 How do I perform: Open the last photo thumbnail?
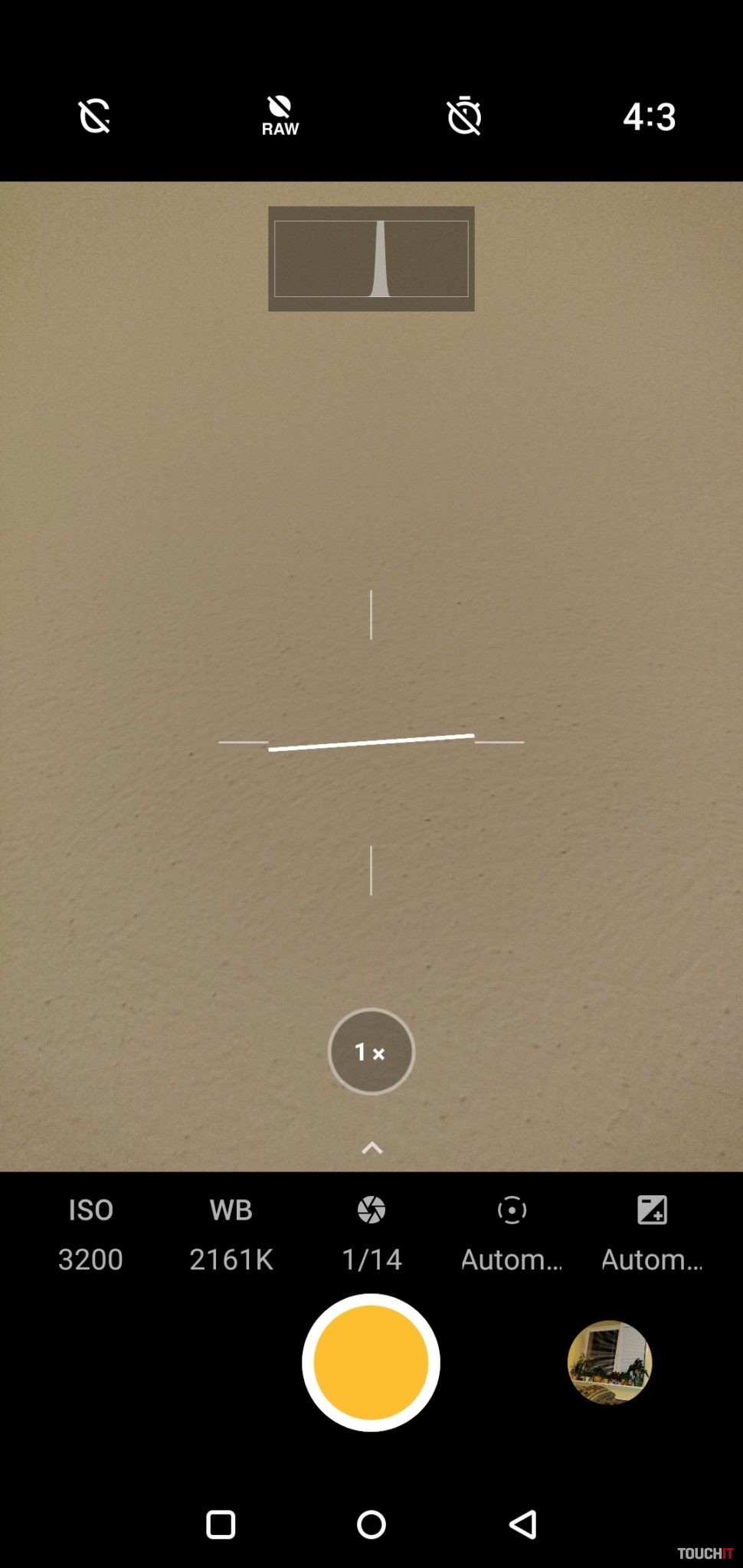610,1362
